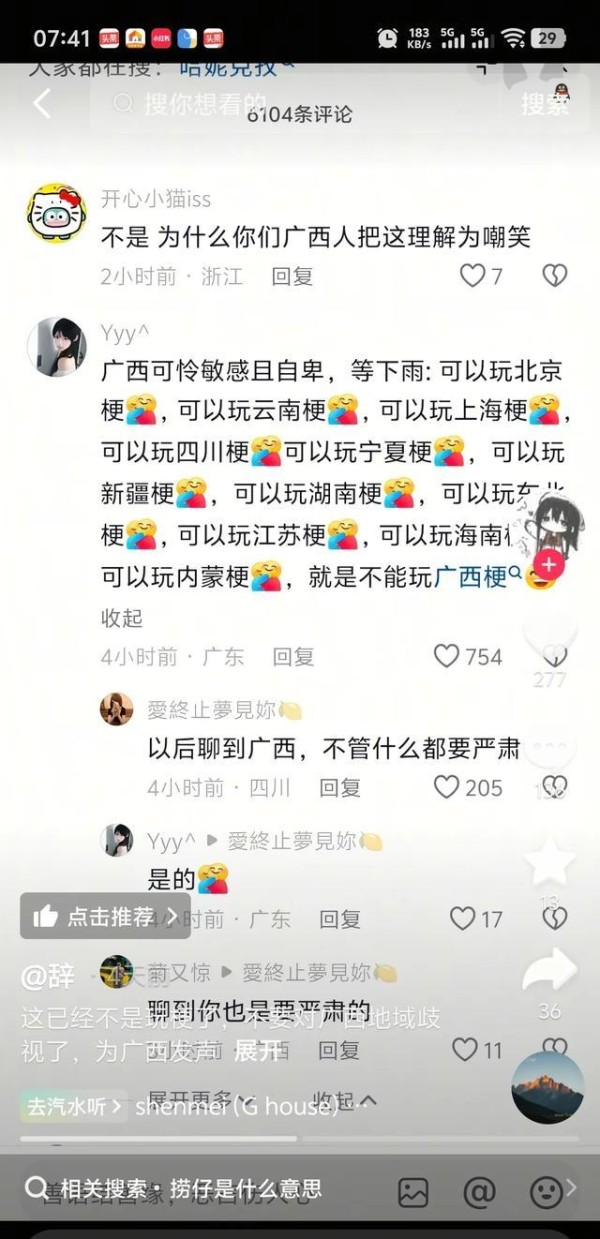Like Yyy^'s comment with 754 likes

click(467, 656)
